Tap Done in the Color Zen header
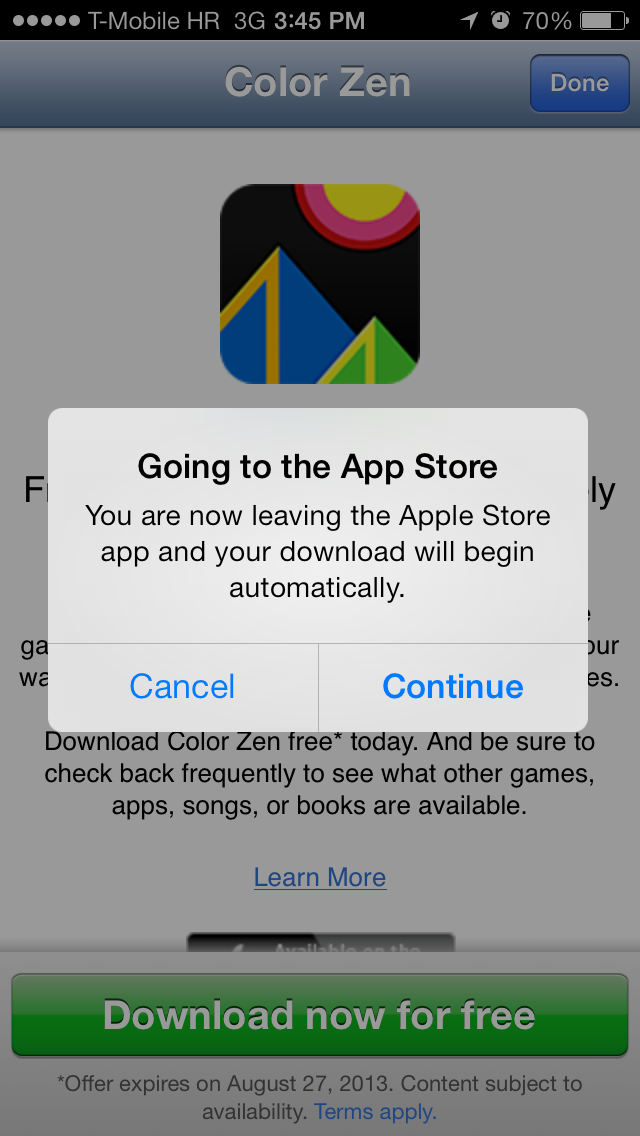Image resolution: width=640 pixels, height=1136 pixels. (579, 83)
